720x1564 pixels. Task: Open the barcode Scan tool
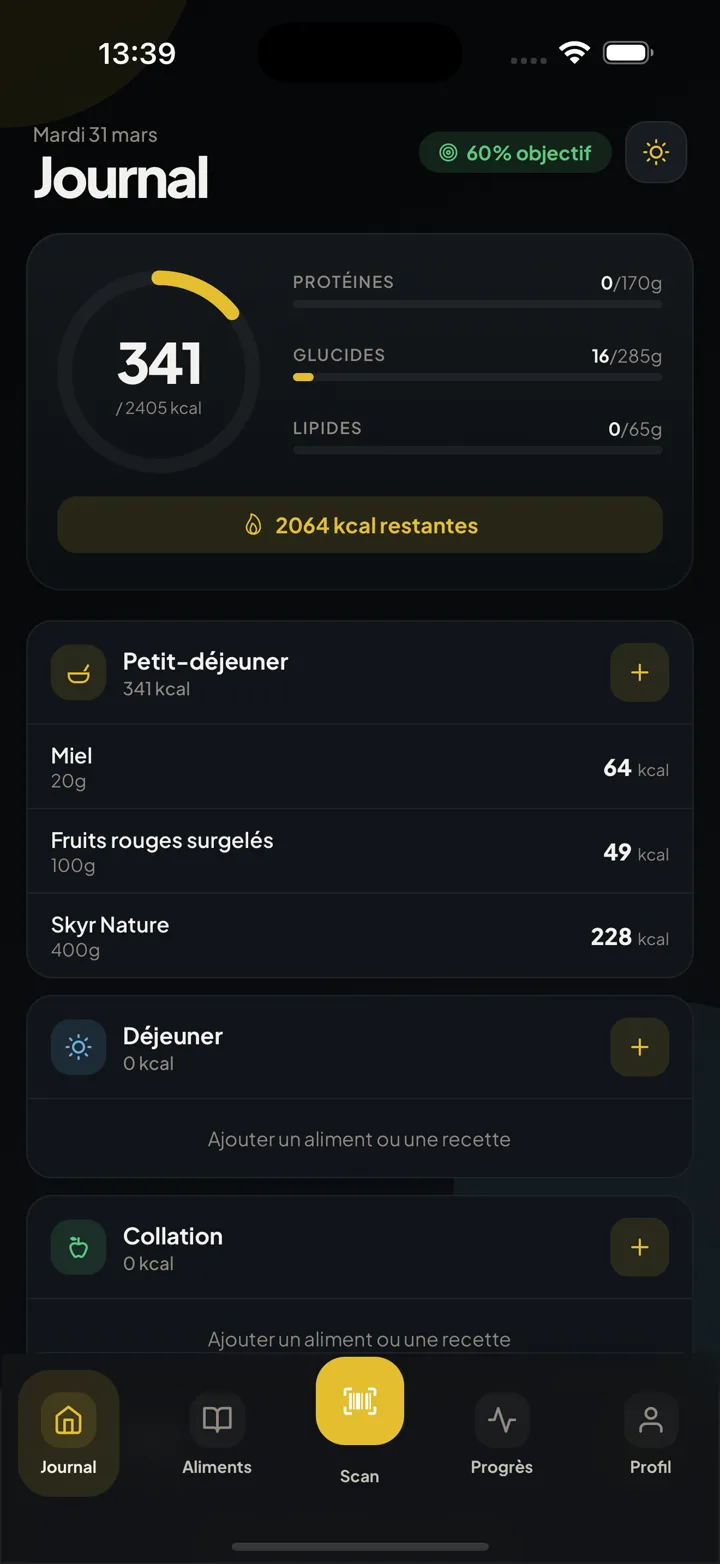click(x=359, y=1402)
